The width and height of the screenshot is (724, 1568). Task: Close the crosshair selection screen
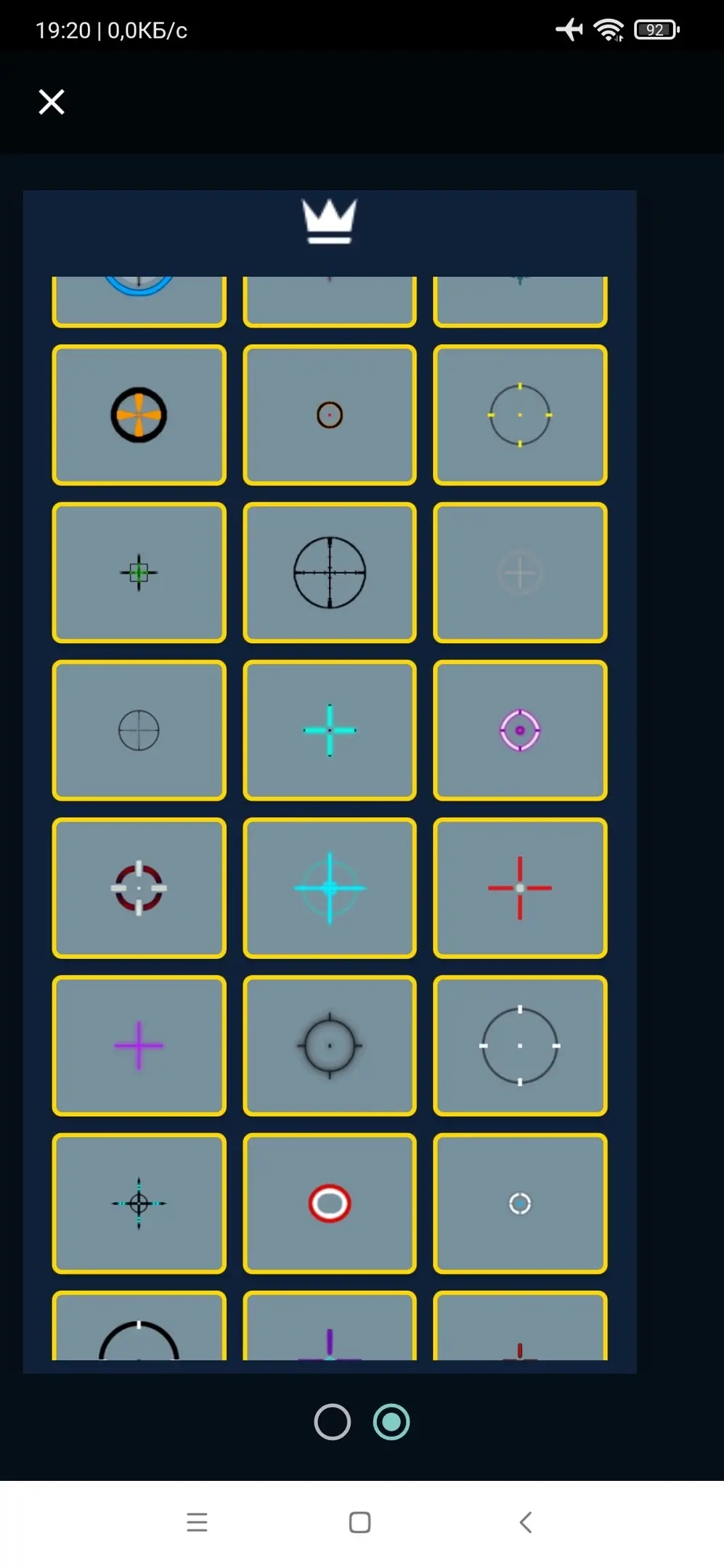click(52, 102)
